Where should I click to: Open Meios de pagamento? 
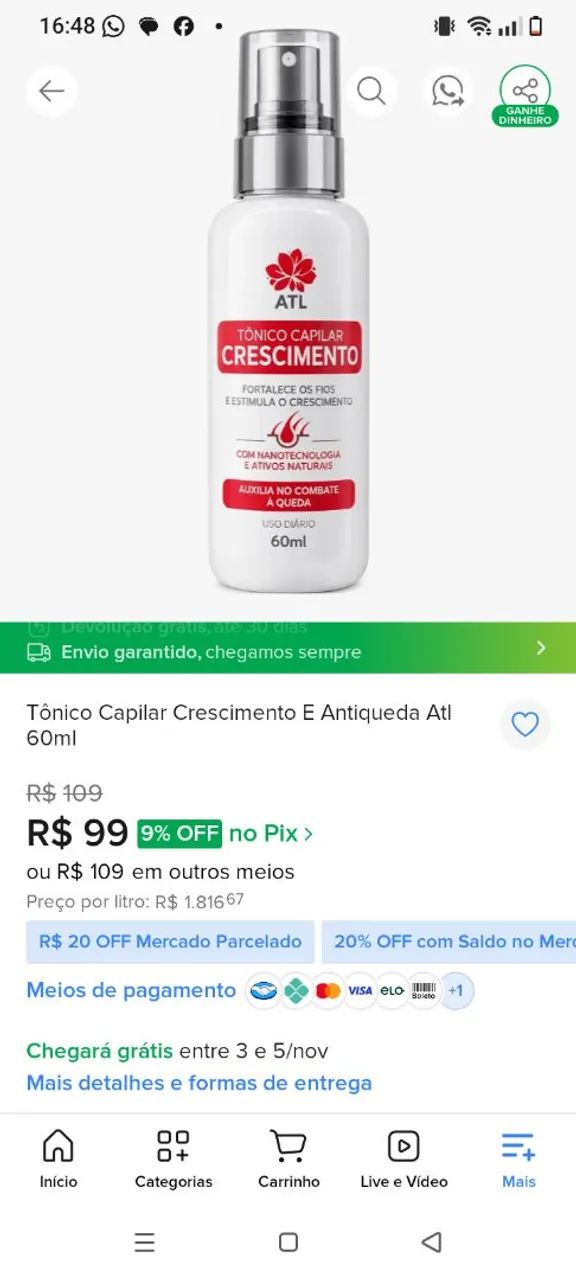coord(131,990)
